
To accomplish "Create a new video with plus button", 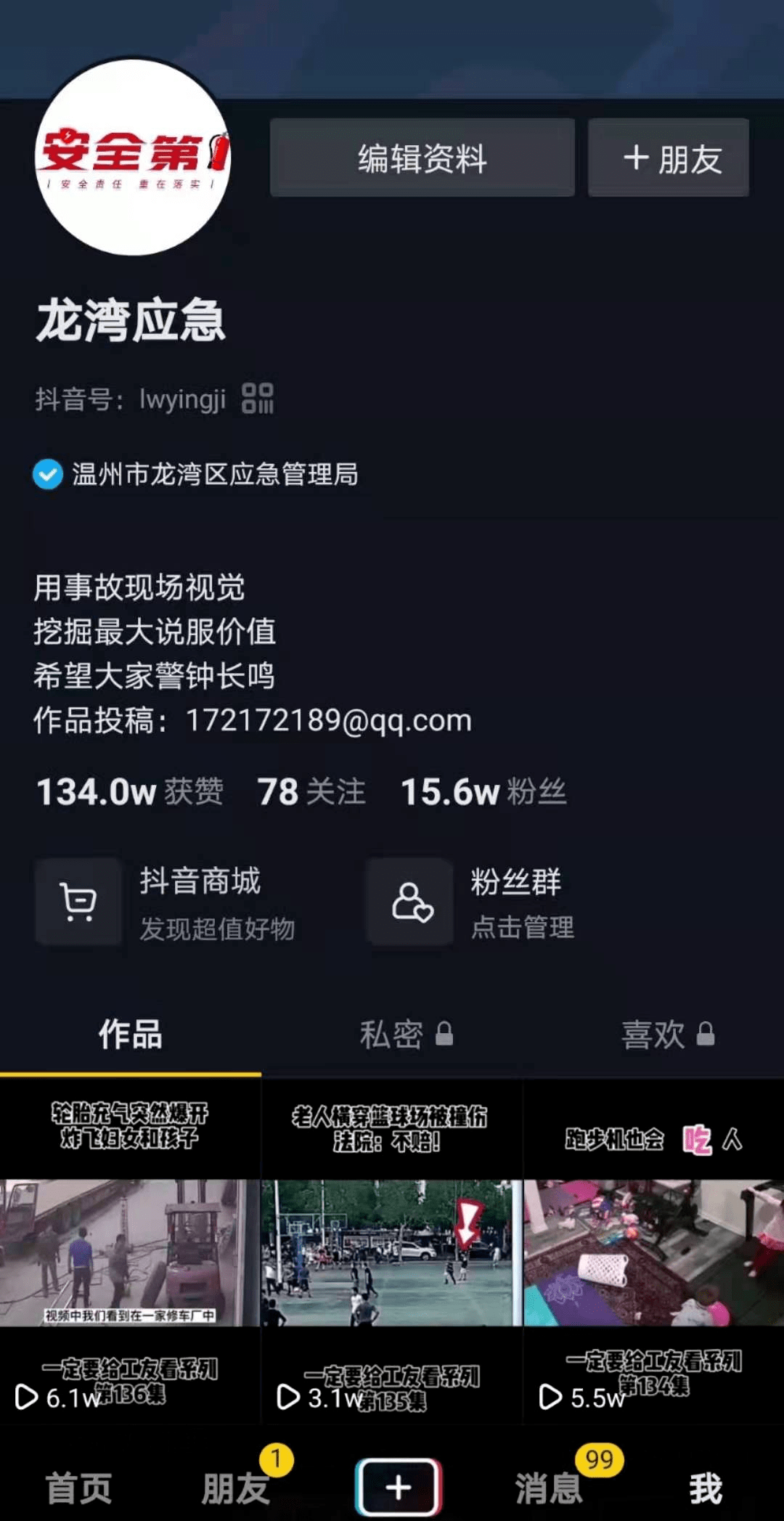I will [398, 1487].
